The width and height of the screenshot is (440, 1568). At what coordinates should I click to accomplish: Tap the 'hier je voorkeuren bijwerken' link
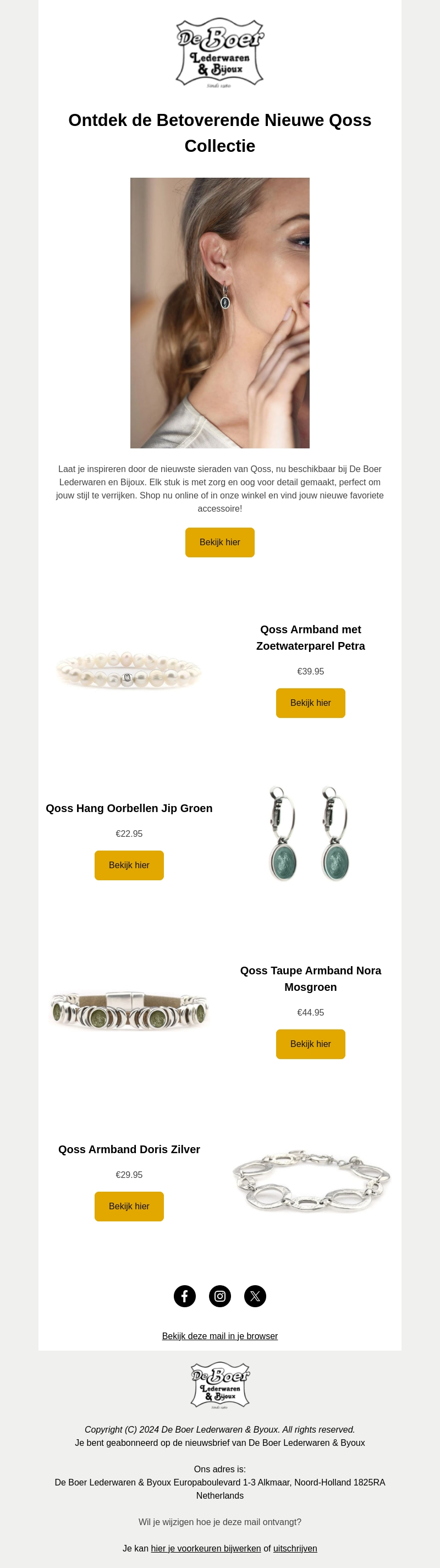tap(206, 1548)
